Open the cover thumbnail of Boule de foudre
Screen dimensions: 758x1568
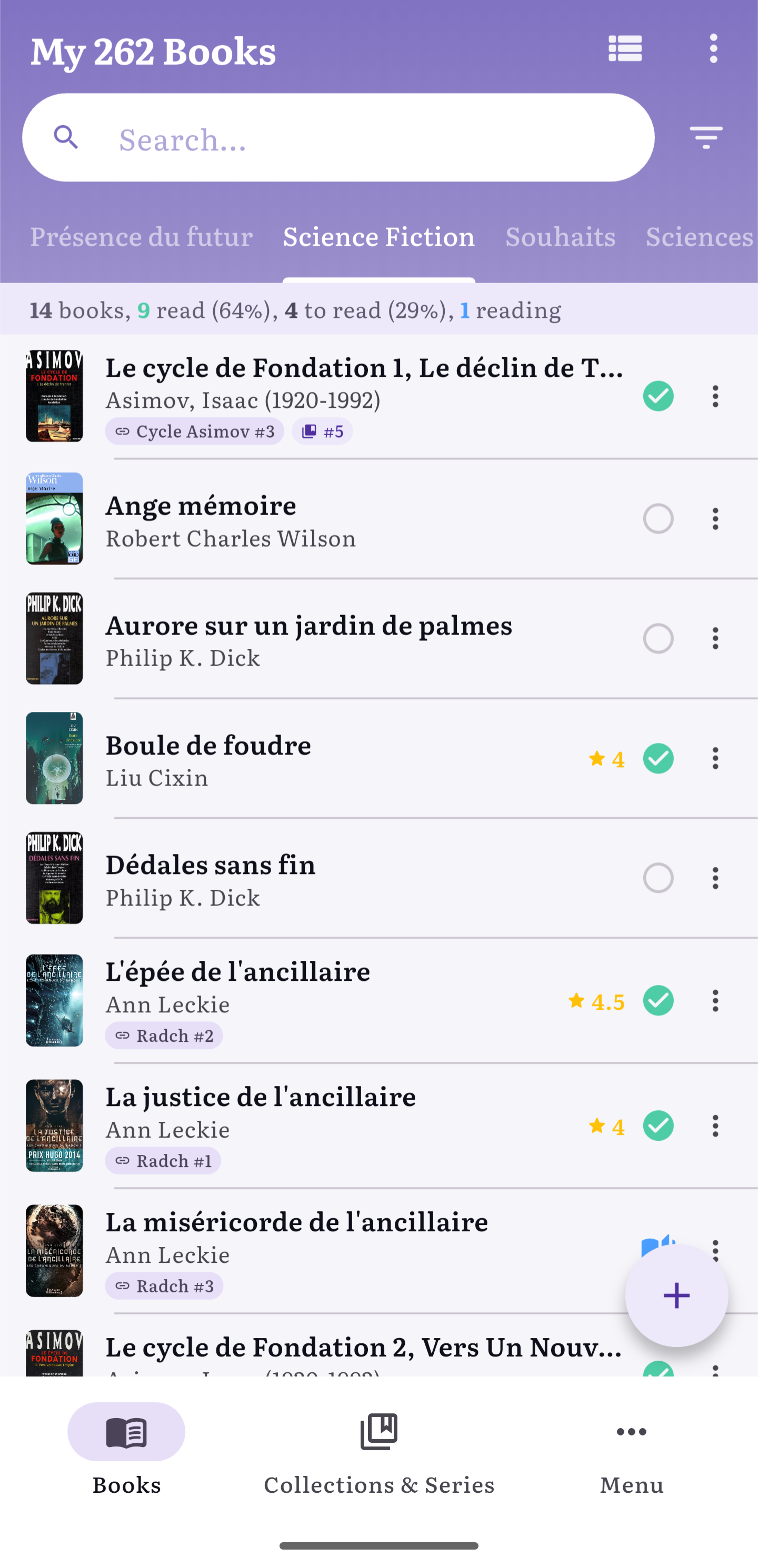click(x=54, y=758)
